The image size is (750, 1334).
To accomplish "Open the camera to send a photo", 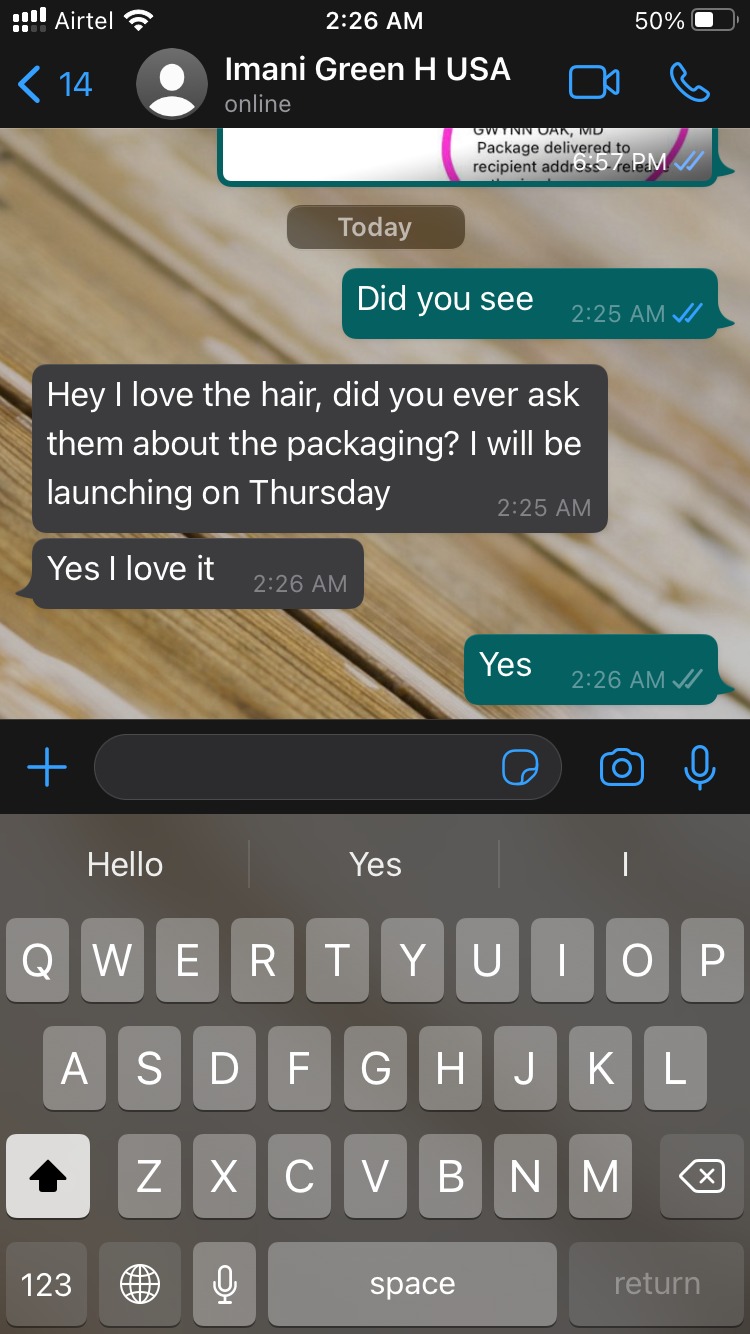I will 621,768.
